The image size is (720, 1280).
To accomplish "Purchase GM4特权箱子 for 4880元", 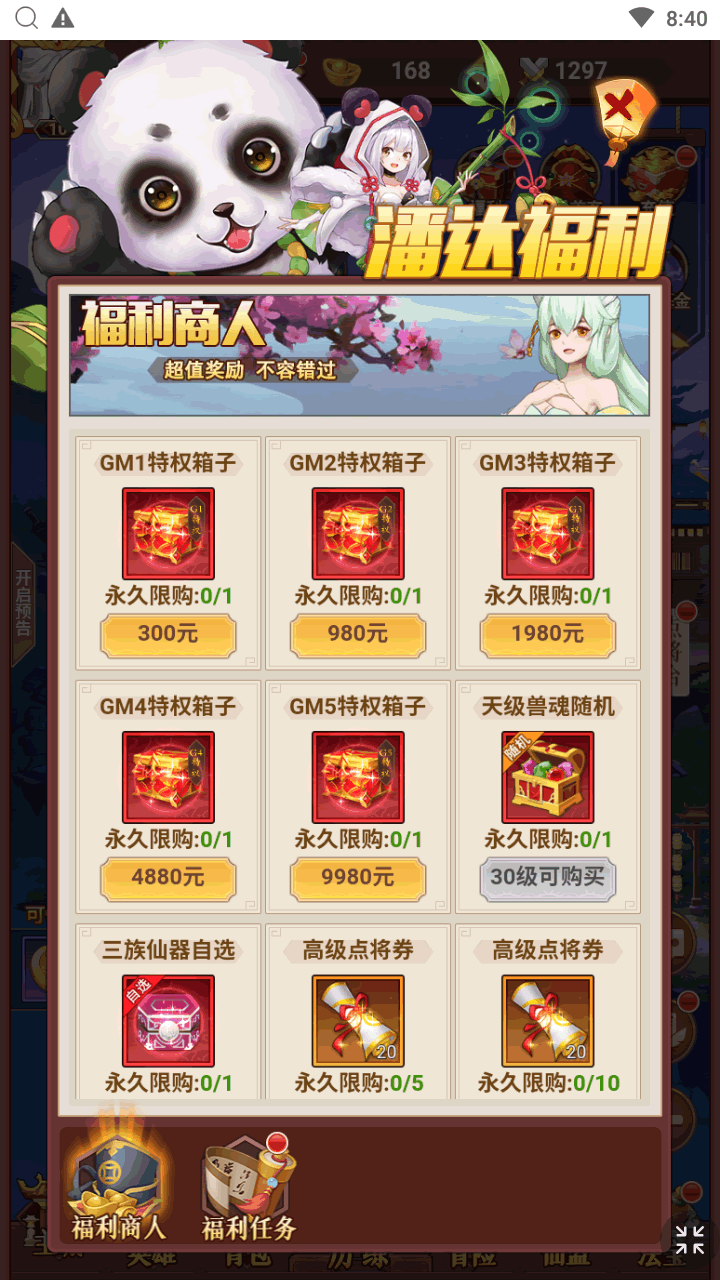I will pos(168,878).
